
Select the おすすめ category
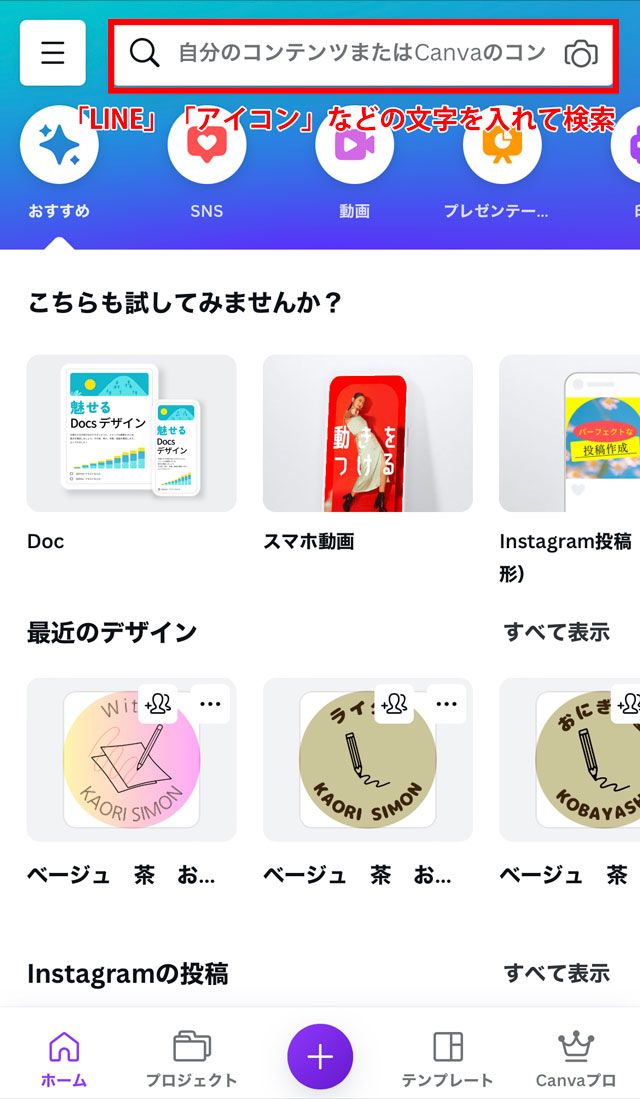click(x=59, y=146)
